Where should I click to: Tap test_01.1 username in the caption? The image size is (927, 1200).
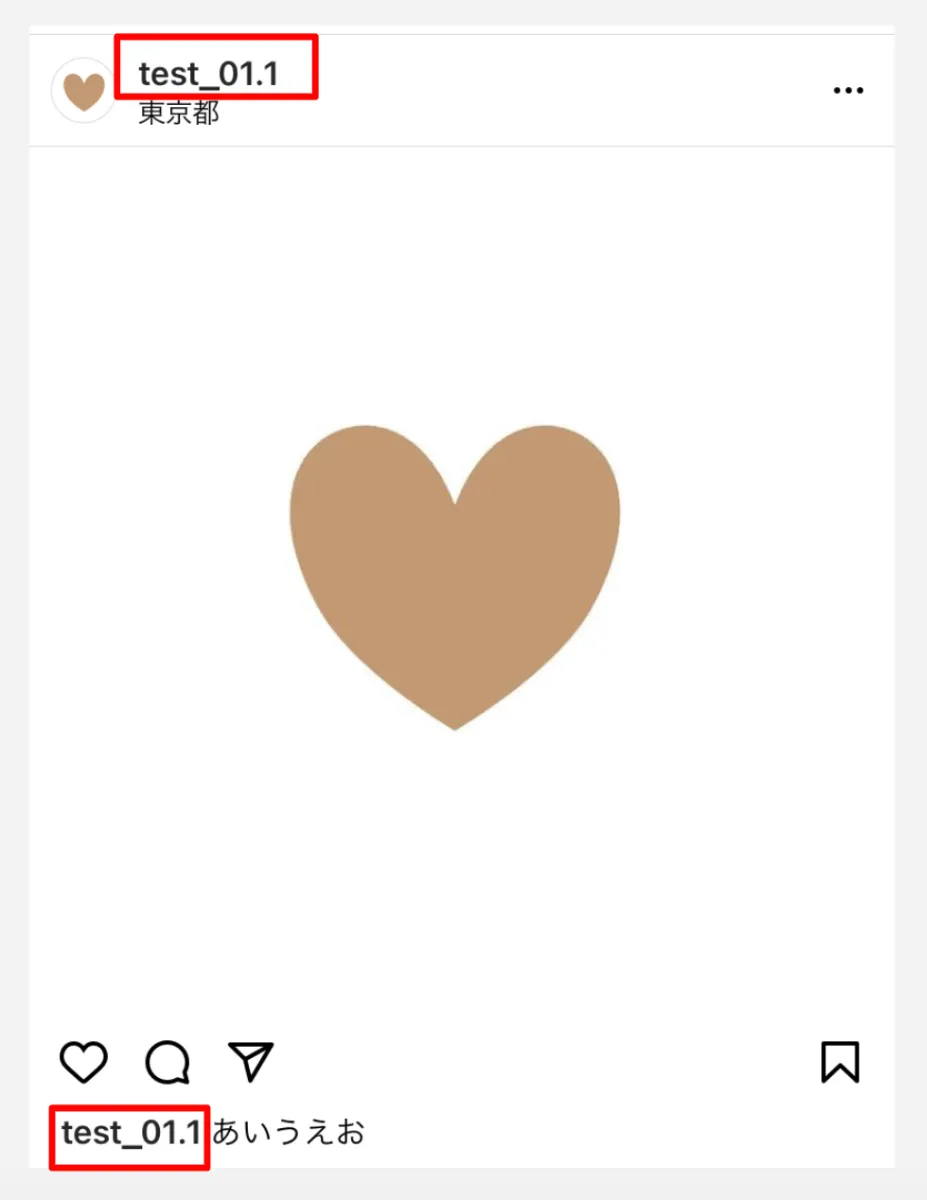click(x=131, y=1133)
